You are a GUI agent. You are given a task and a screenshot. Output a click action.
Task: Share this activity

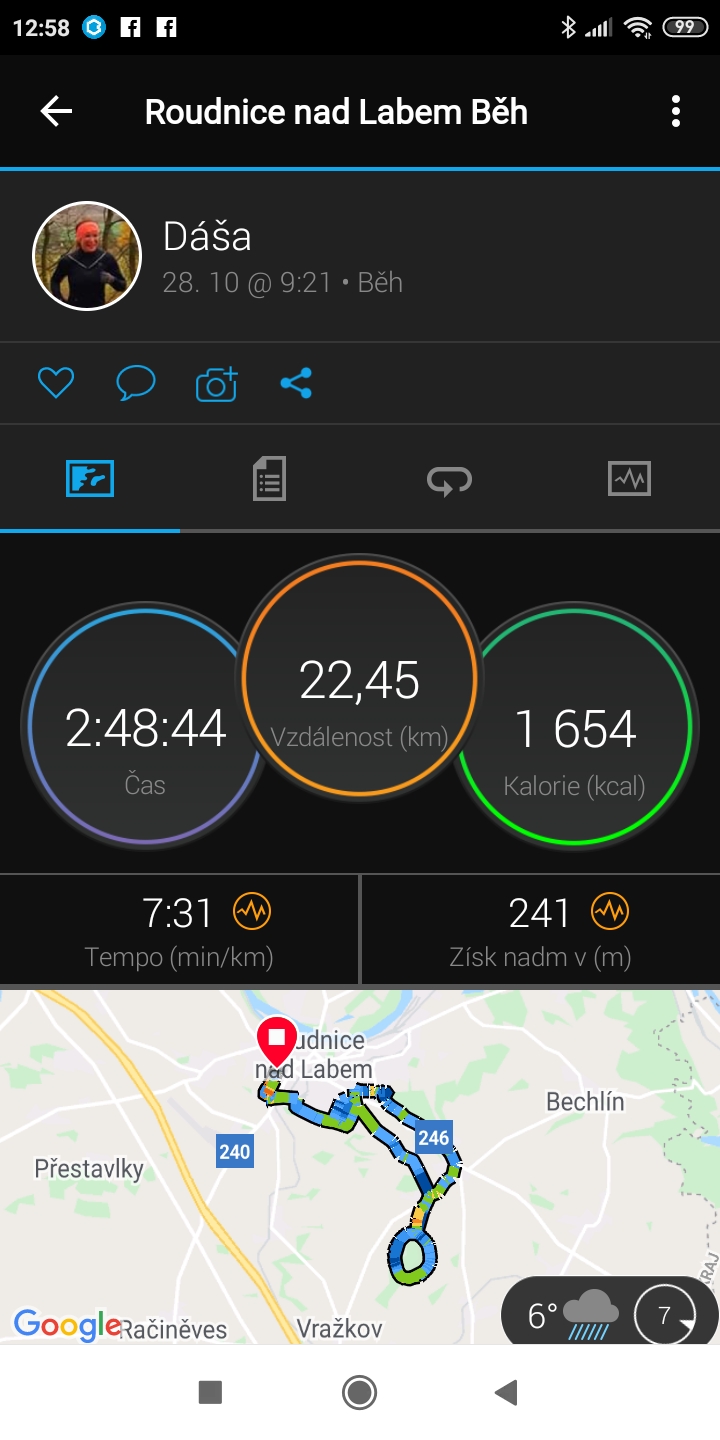click(296, 383)
